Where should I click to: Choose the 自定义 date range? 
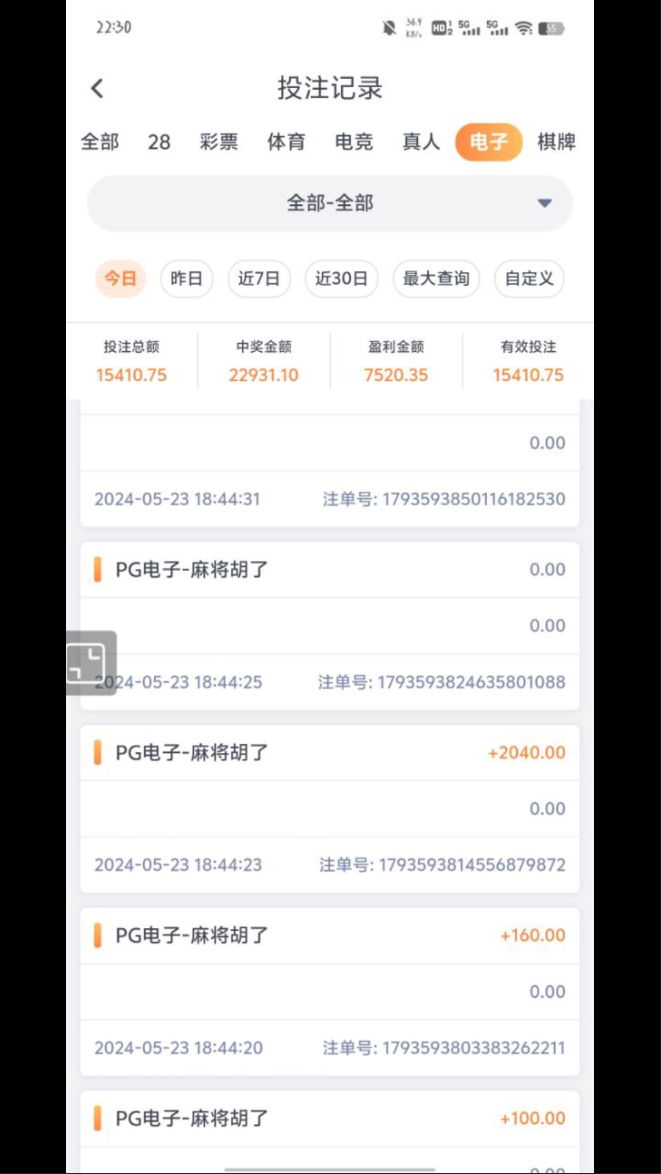click(529, 279)
